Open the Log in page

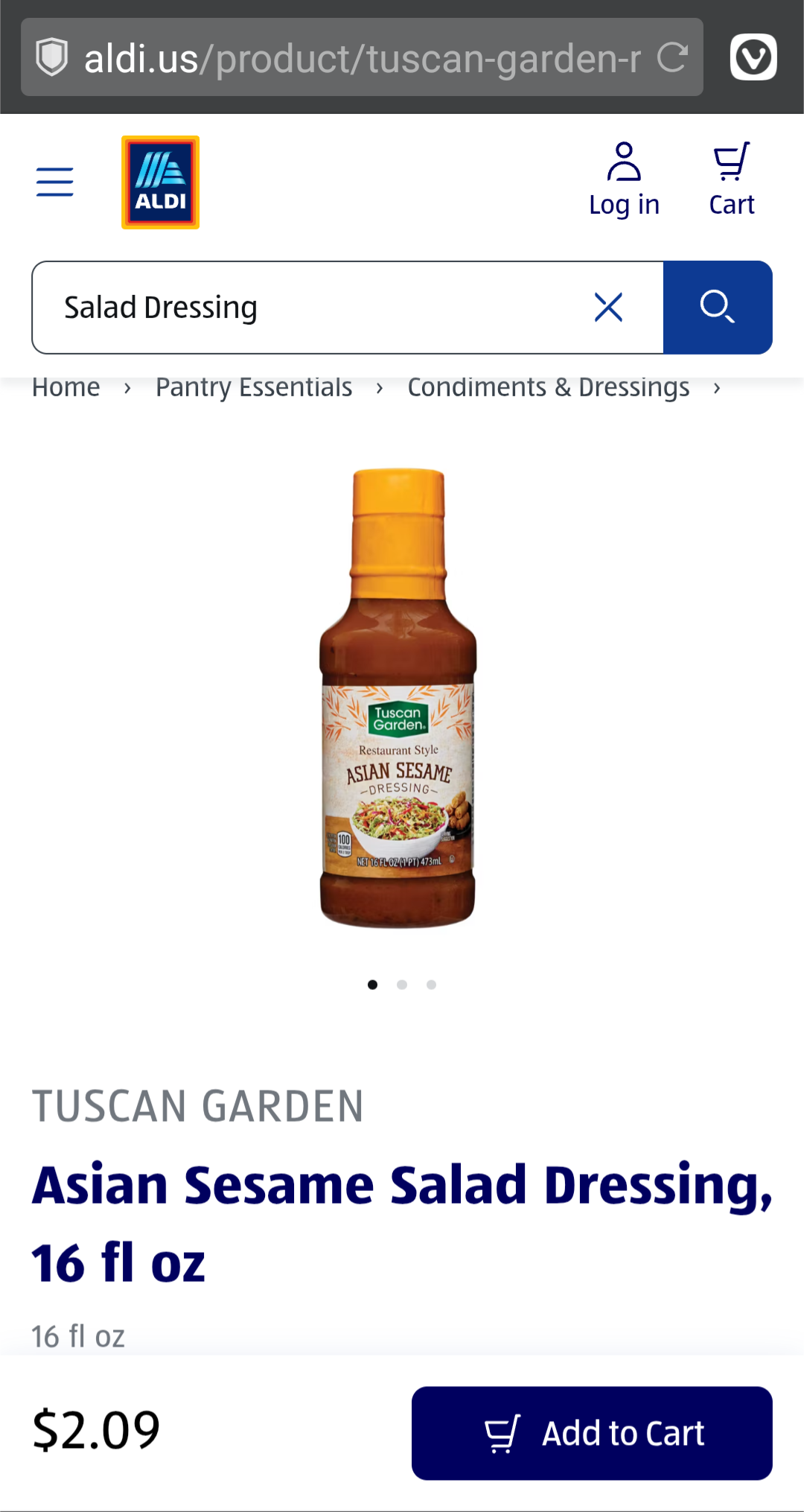tap(624, 180)
